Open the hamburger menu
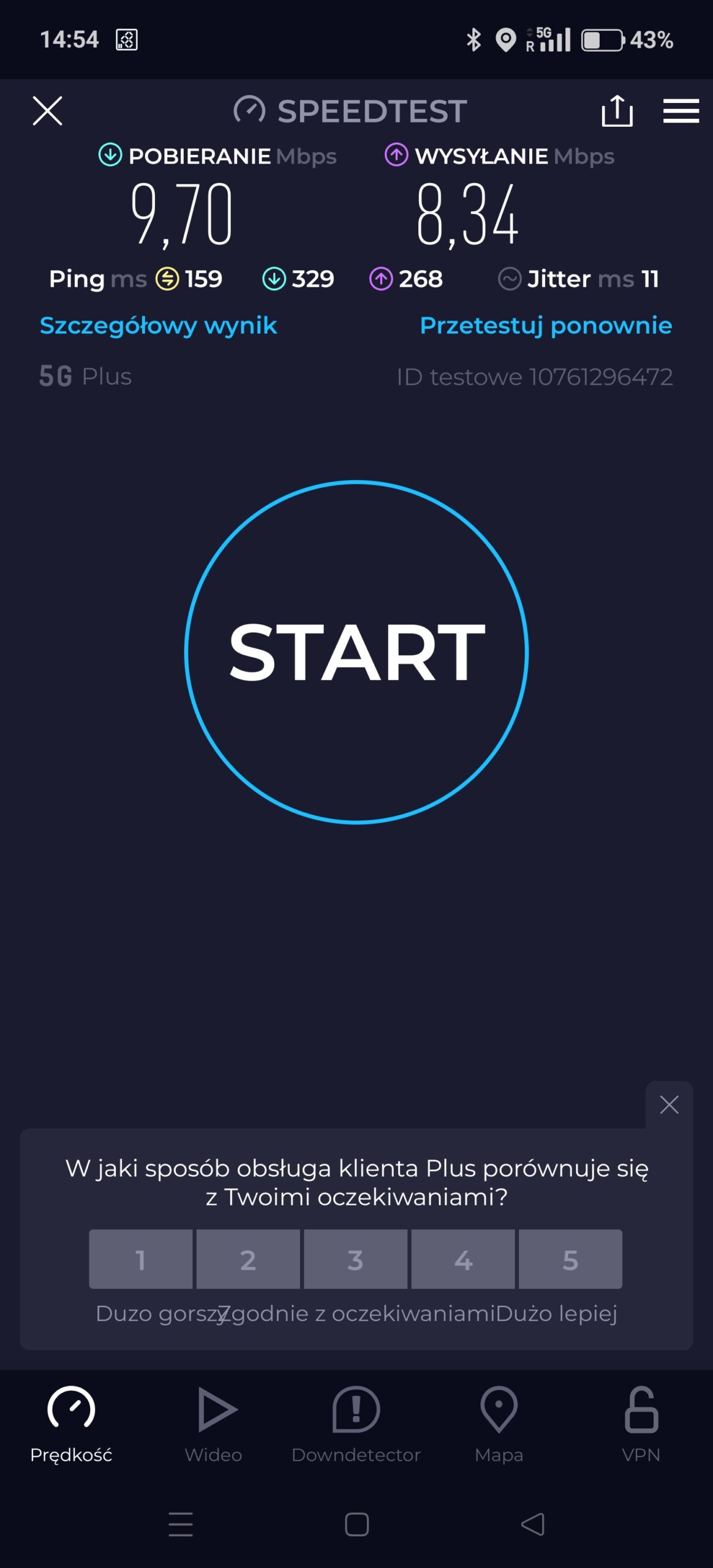This screenshot has height=1568, width=713. (x=681, y=111)
